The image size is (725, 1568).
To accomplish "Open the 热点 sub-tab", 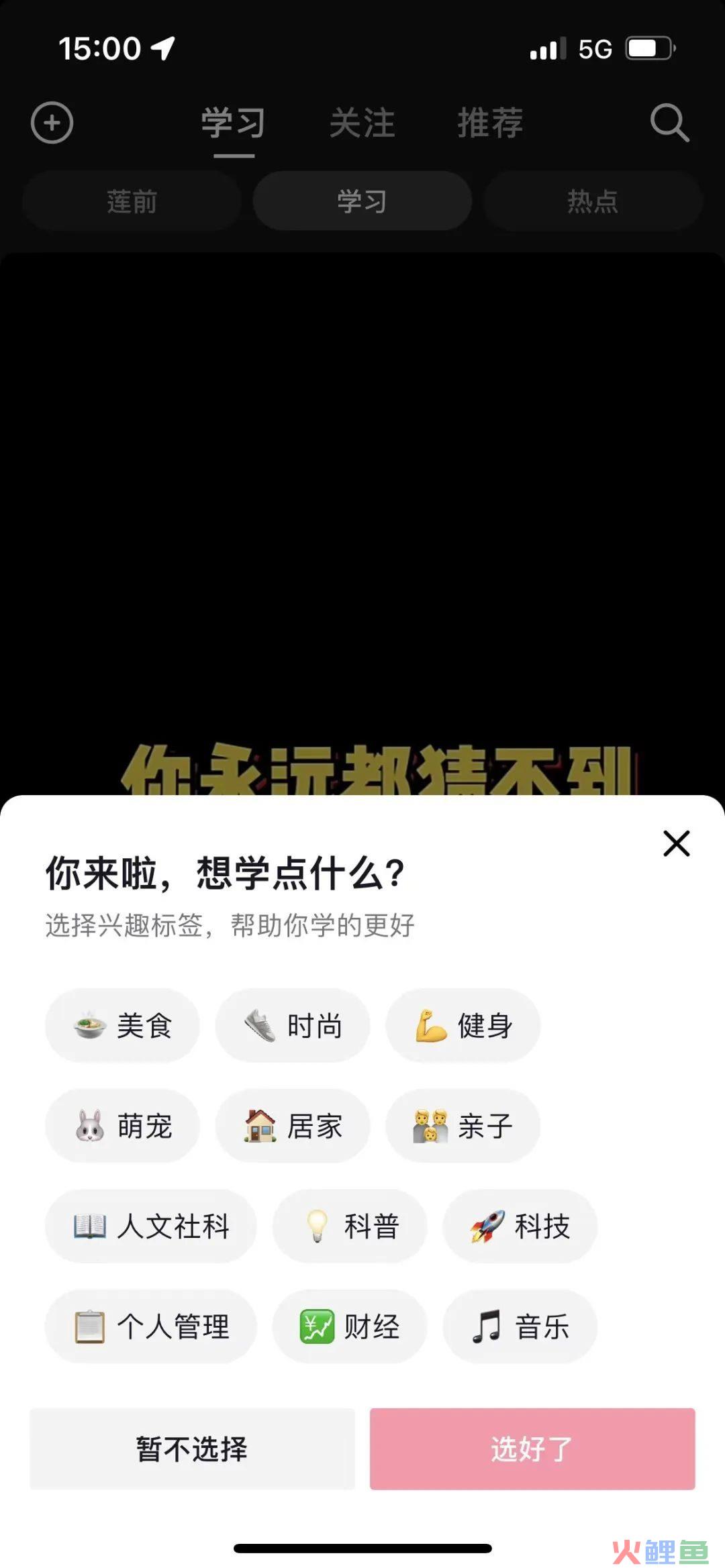I will [593, 201].
